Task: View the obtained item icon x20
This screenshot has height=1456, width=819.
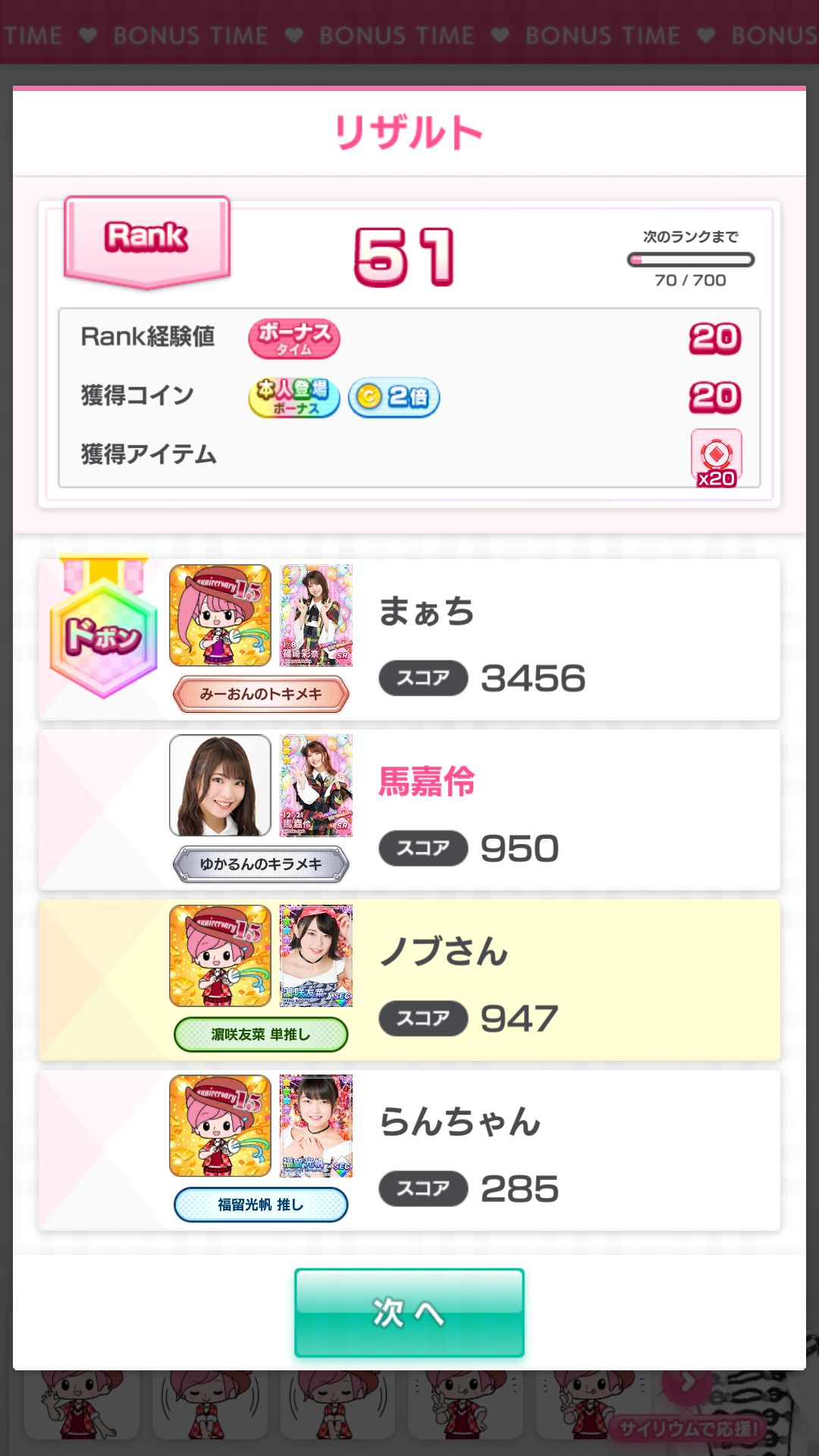Action: coord(717,458)
